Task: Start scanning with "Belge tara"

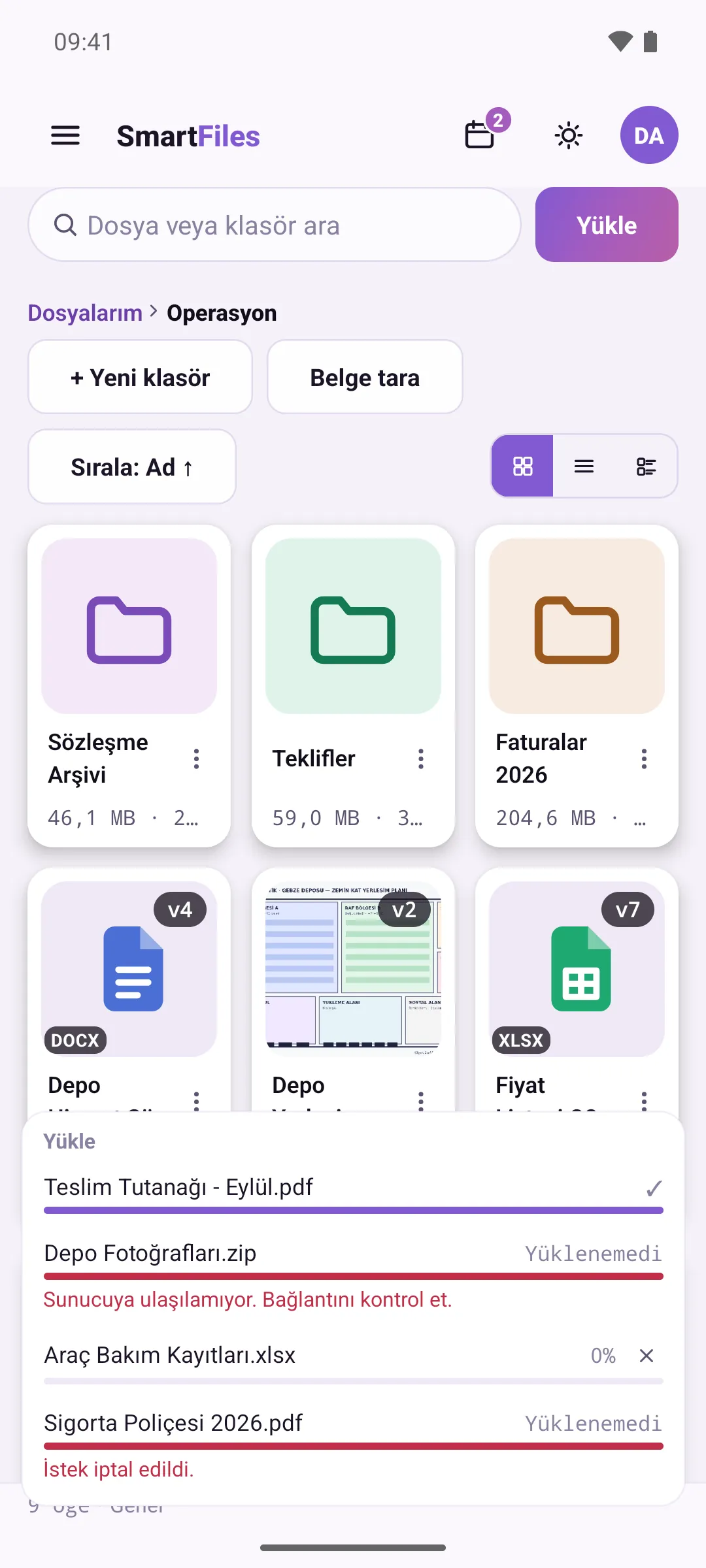Action: coord(365,377)
